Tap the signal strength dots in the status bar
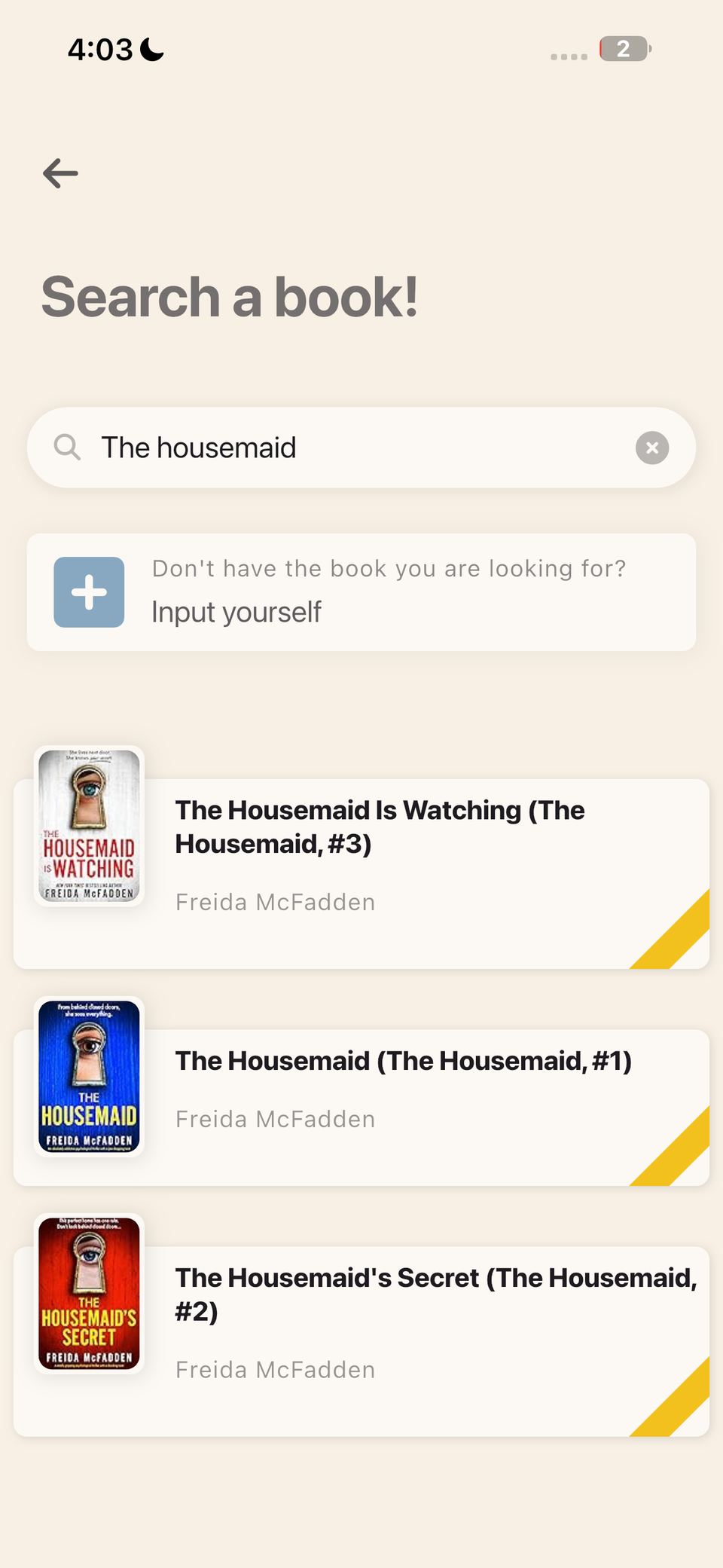The image size is (723, 1568). 570,55
